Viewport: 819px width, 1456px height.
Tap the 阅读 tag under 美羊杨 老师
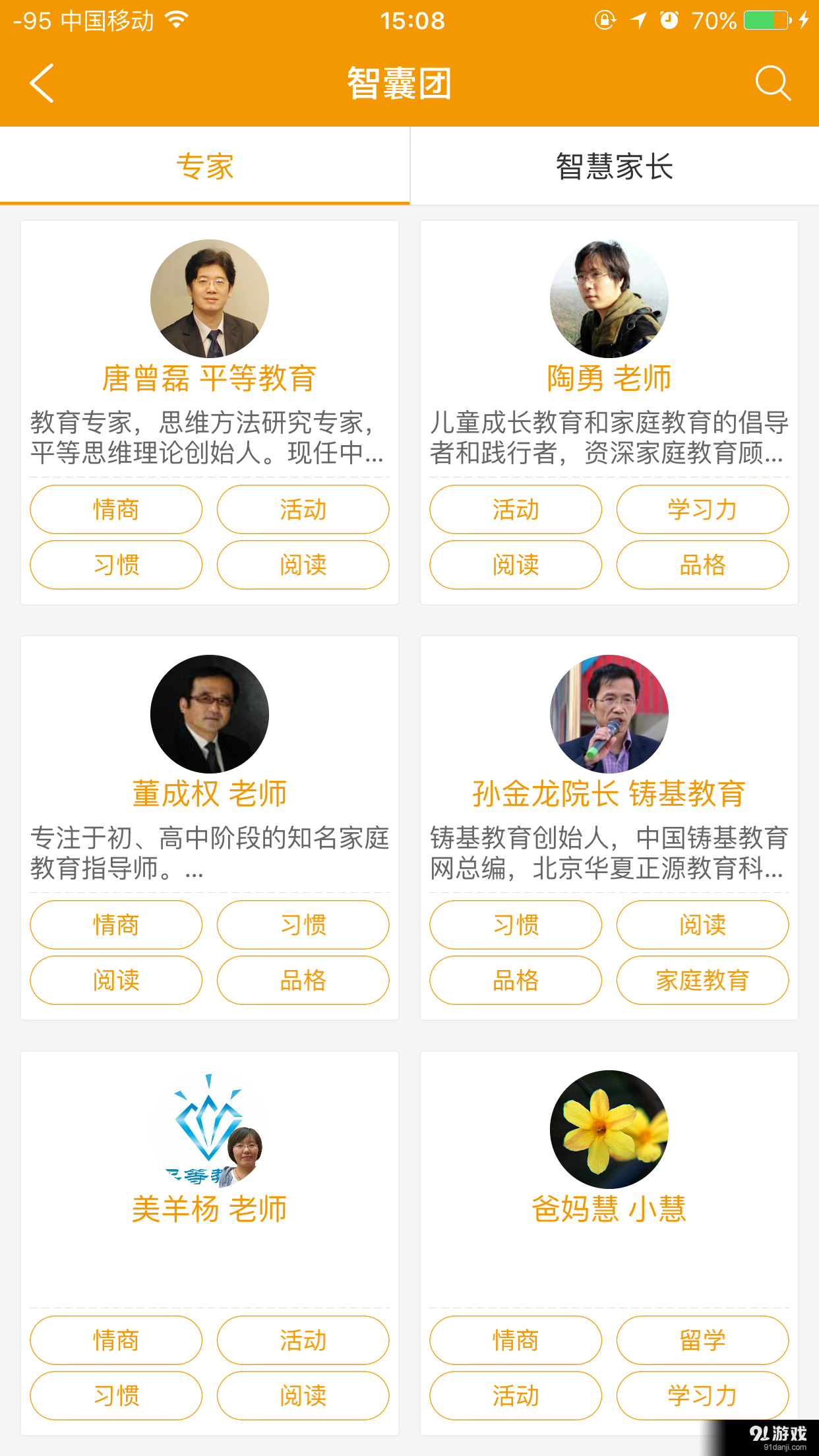point(303,1395)
